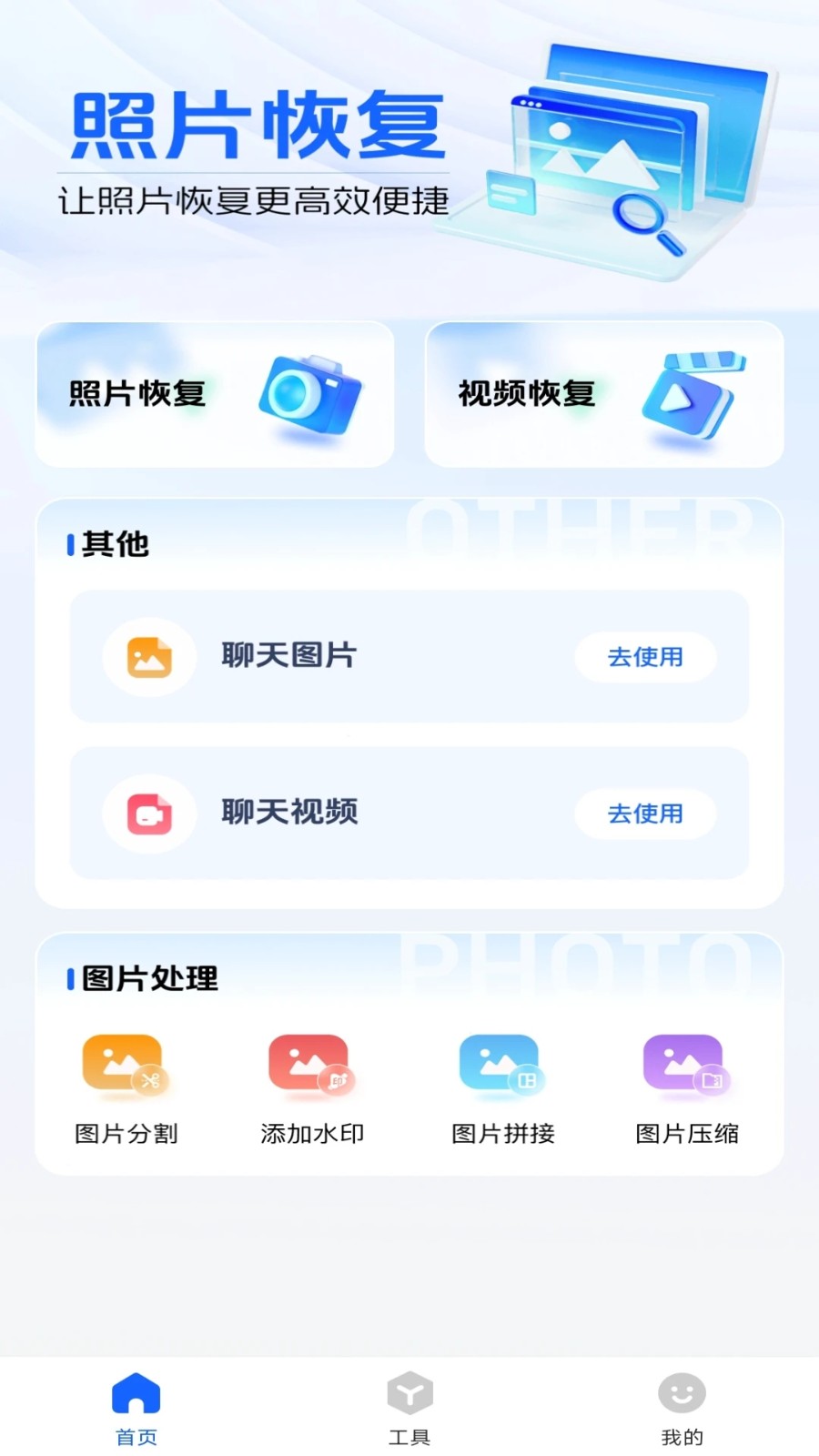The image size is (819, 1456).
Task: Open the 工具 (Tools) tab icon
Action: tap(409, 1392)
